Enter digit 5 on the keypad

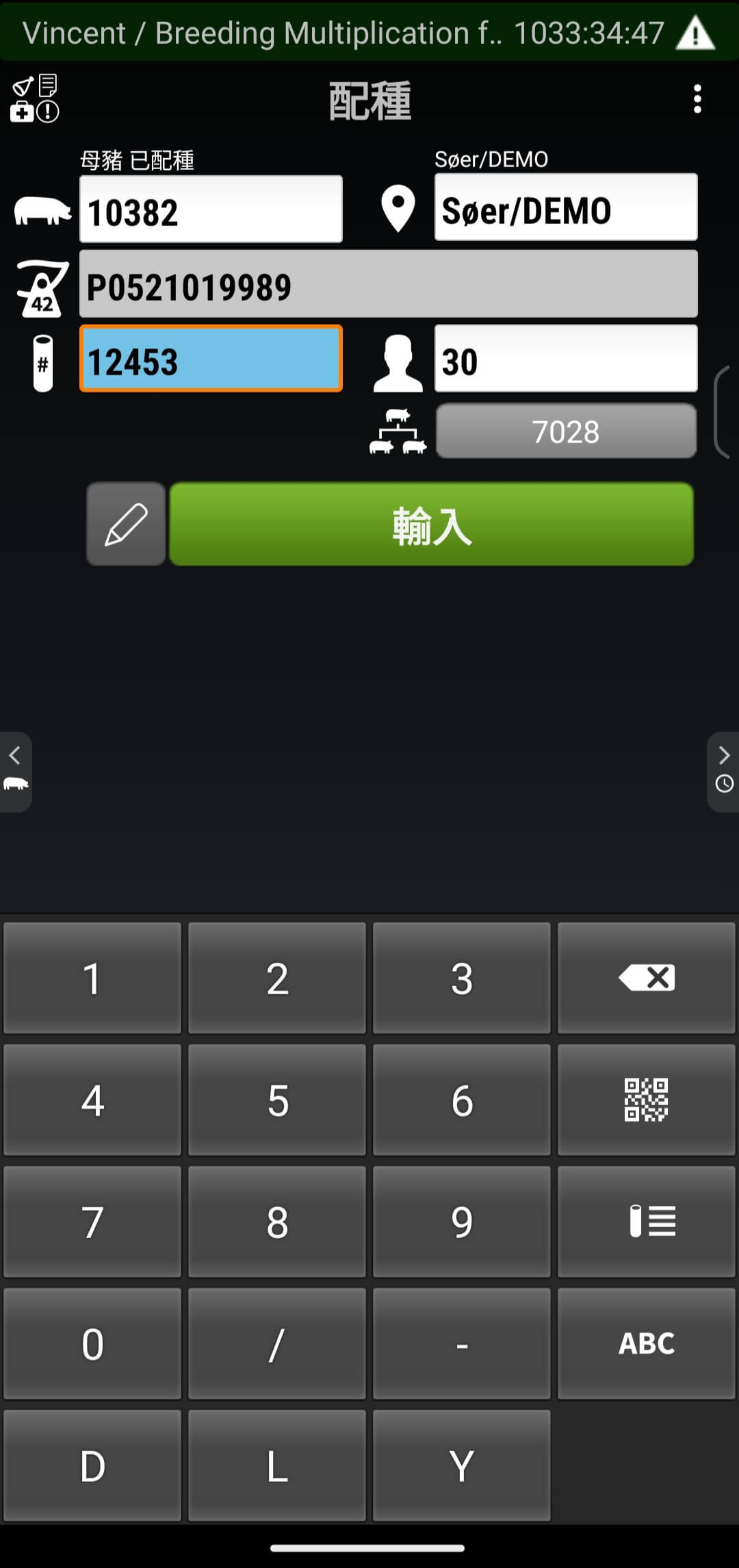[x=277, y=1100]
